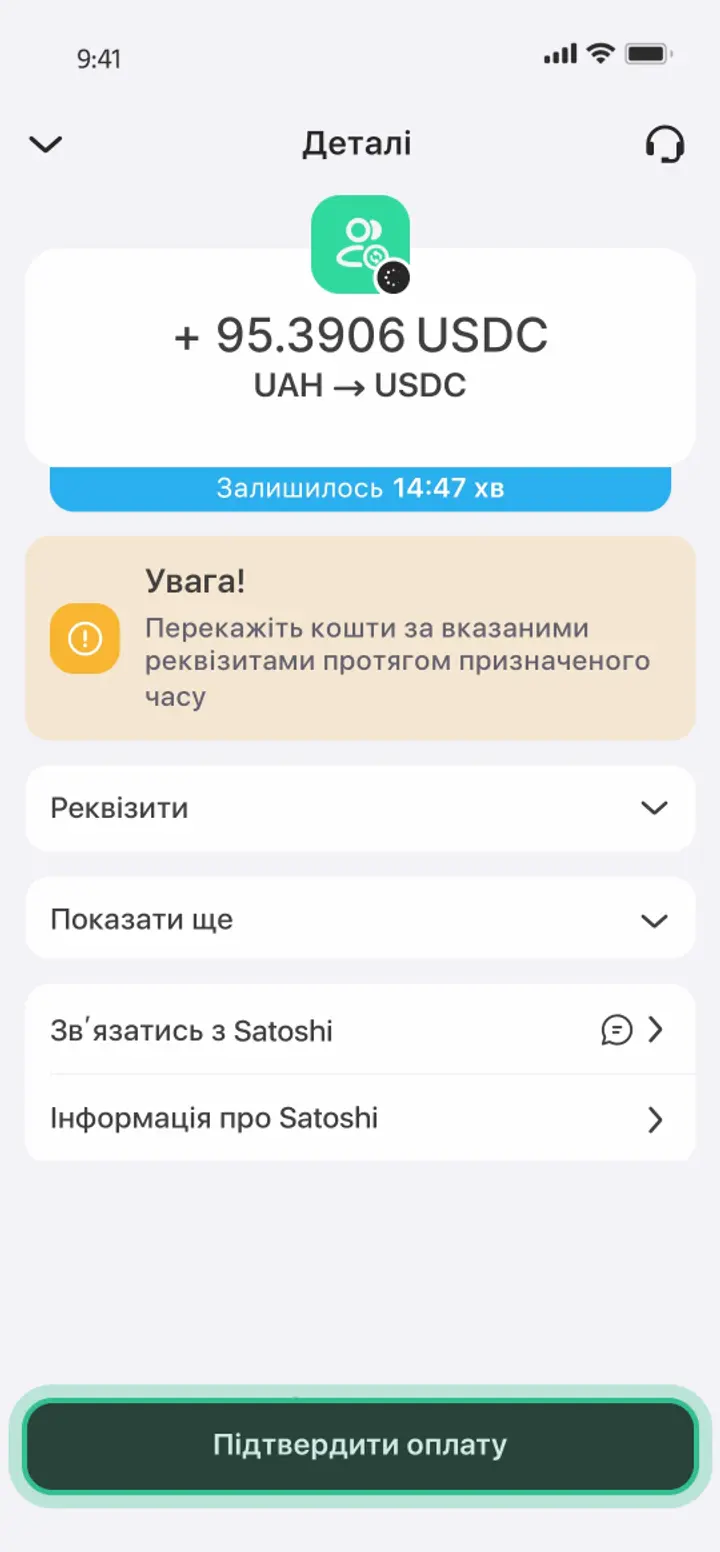Tap the Satoshi merchant avatar icon
The height and width of the screenshot is (1552, 720).
pyautogui.click(x=360, y=243)
